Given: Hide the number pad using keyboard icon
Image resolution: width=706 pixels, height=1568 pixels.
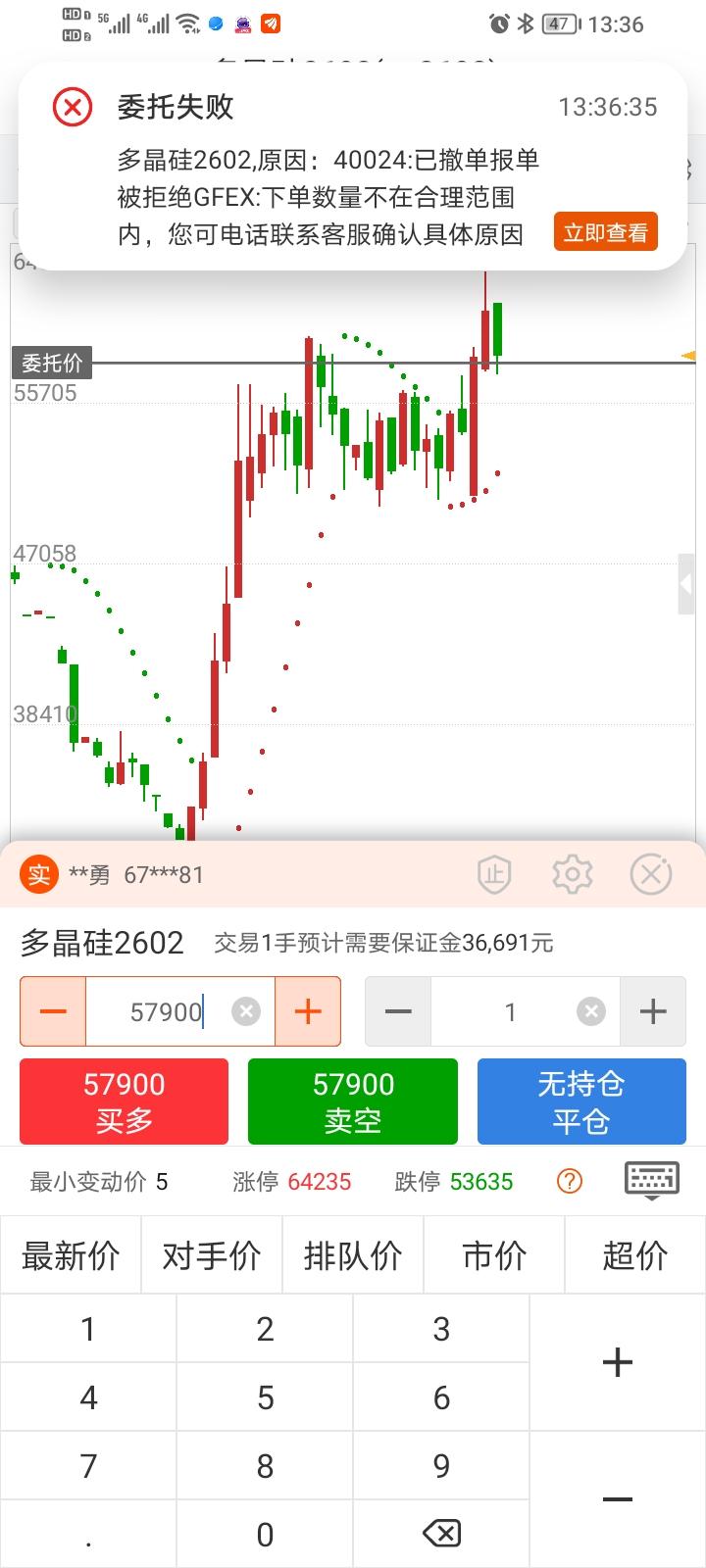Looking at the screenshot, I should [x=651, y=1181].
